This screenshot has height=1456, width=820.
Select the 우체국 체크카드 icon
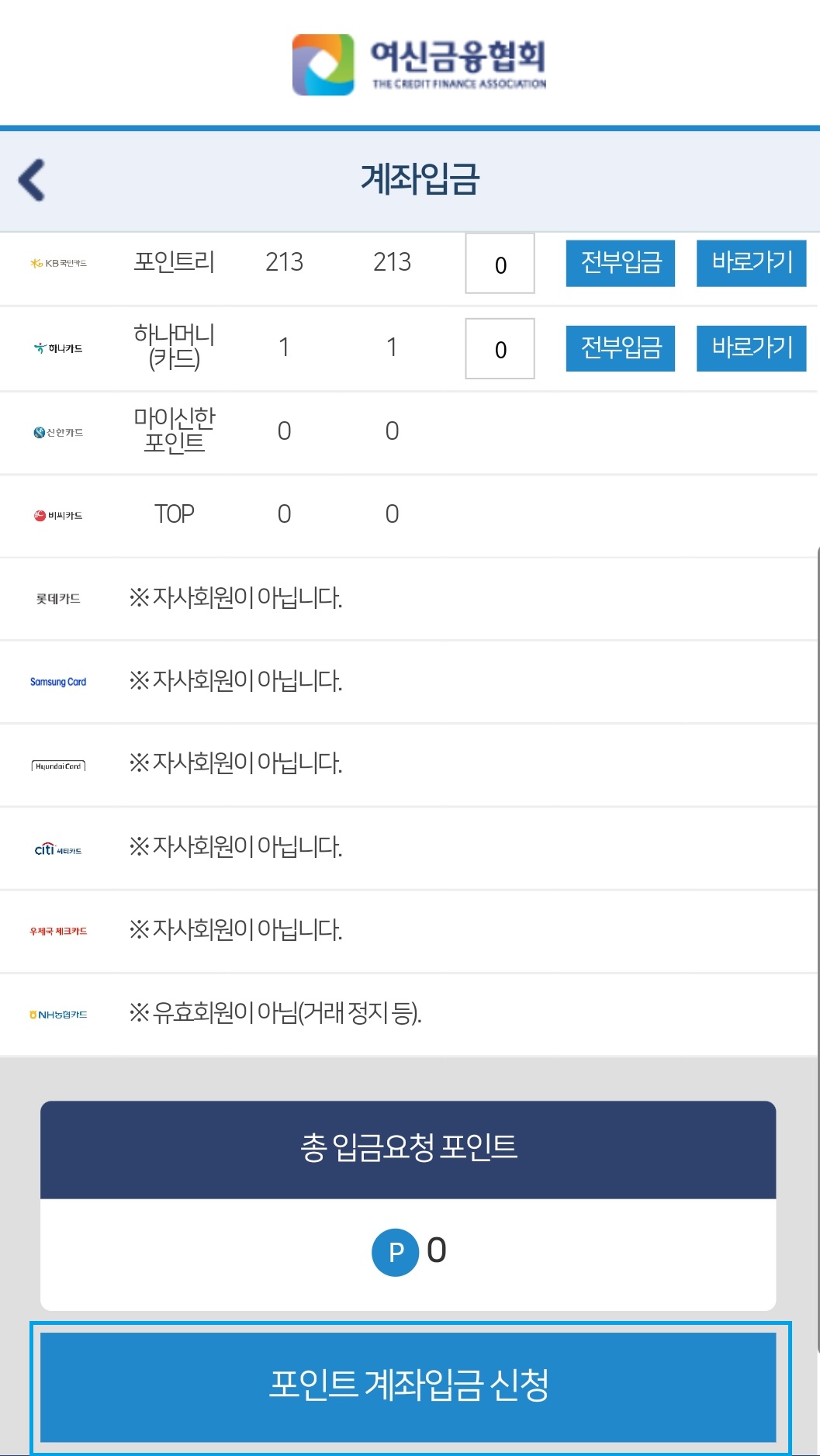59,930
